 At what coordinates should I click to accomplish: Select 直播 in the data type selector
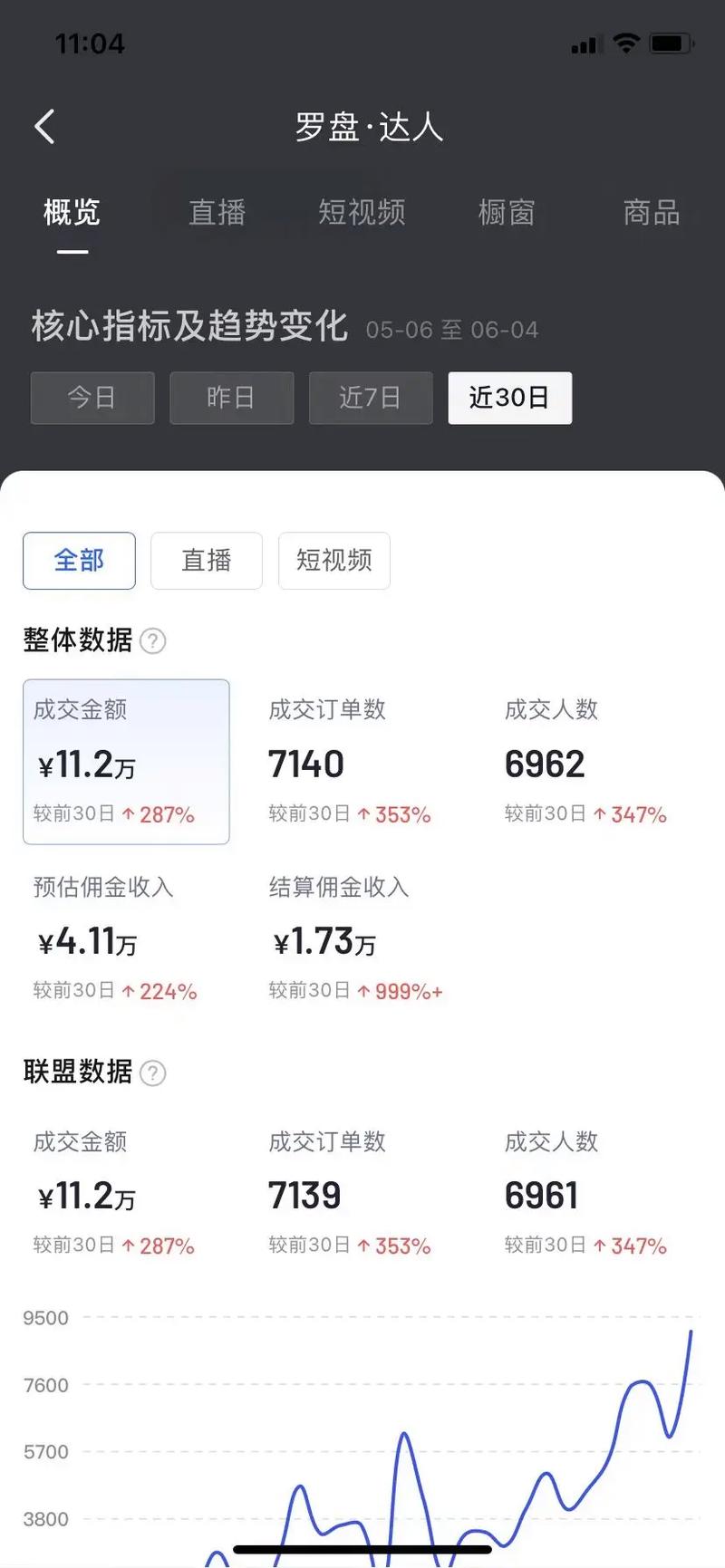(x=206, y=561)
